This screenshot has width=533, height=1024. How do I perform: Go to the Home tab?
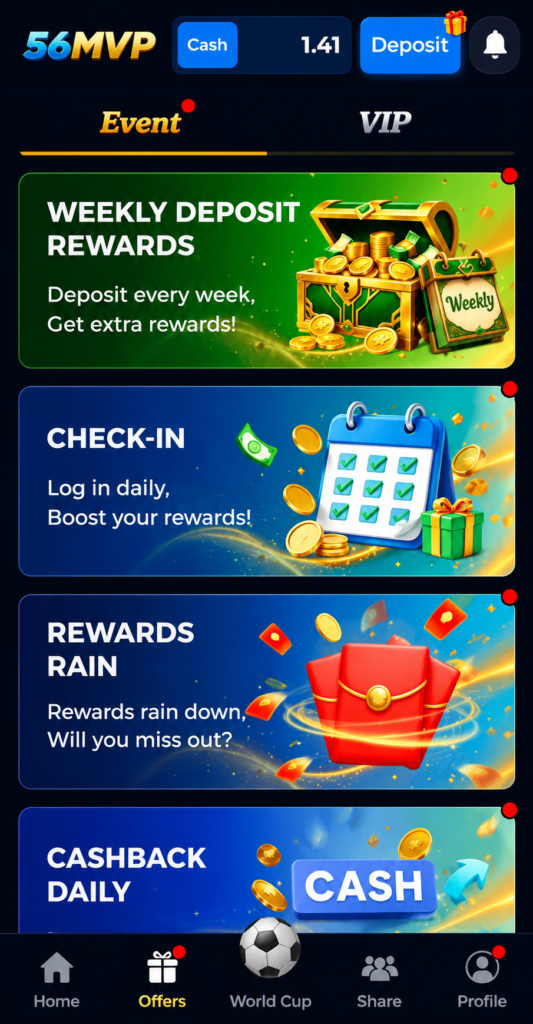click(x=57, y=980)
